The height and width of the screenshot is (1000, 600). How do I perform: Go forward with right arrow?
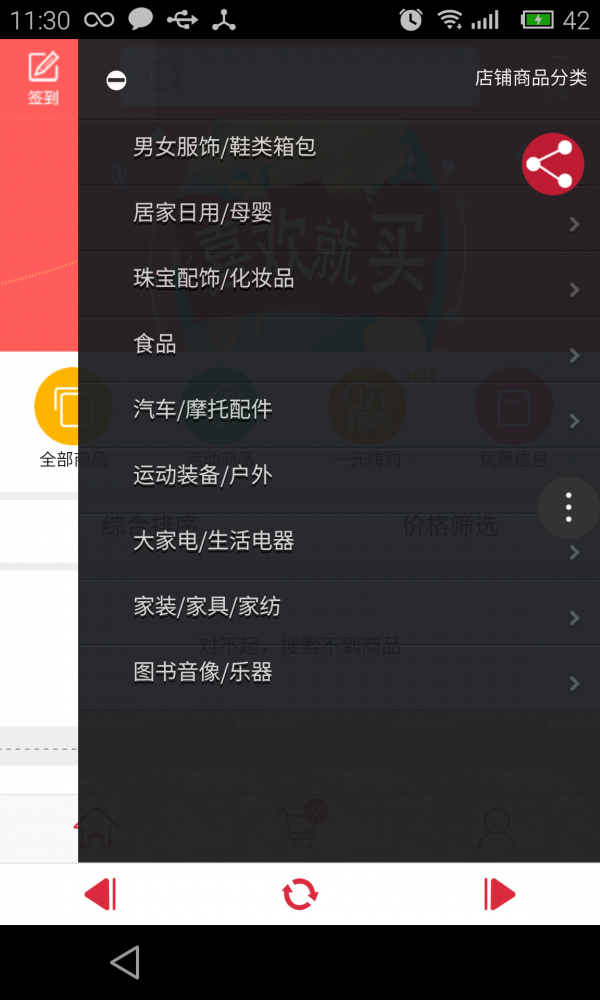tap(499, 894)
